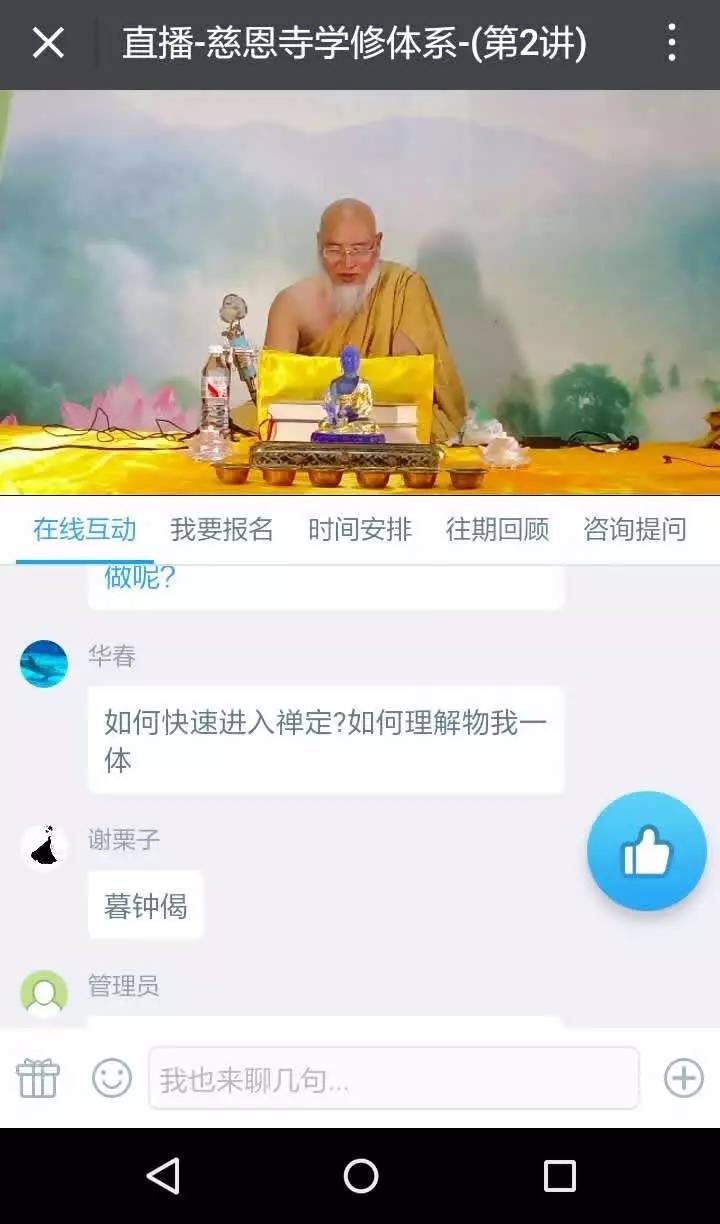The width and height of the screenshot is (720, 1224).
Task: Open the 时间安排 tab
Action: (x=359, y=529)
